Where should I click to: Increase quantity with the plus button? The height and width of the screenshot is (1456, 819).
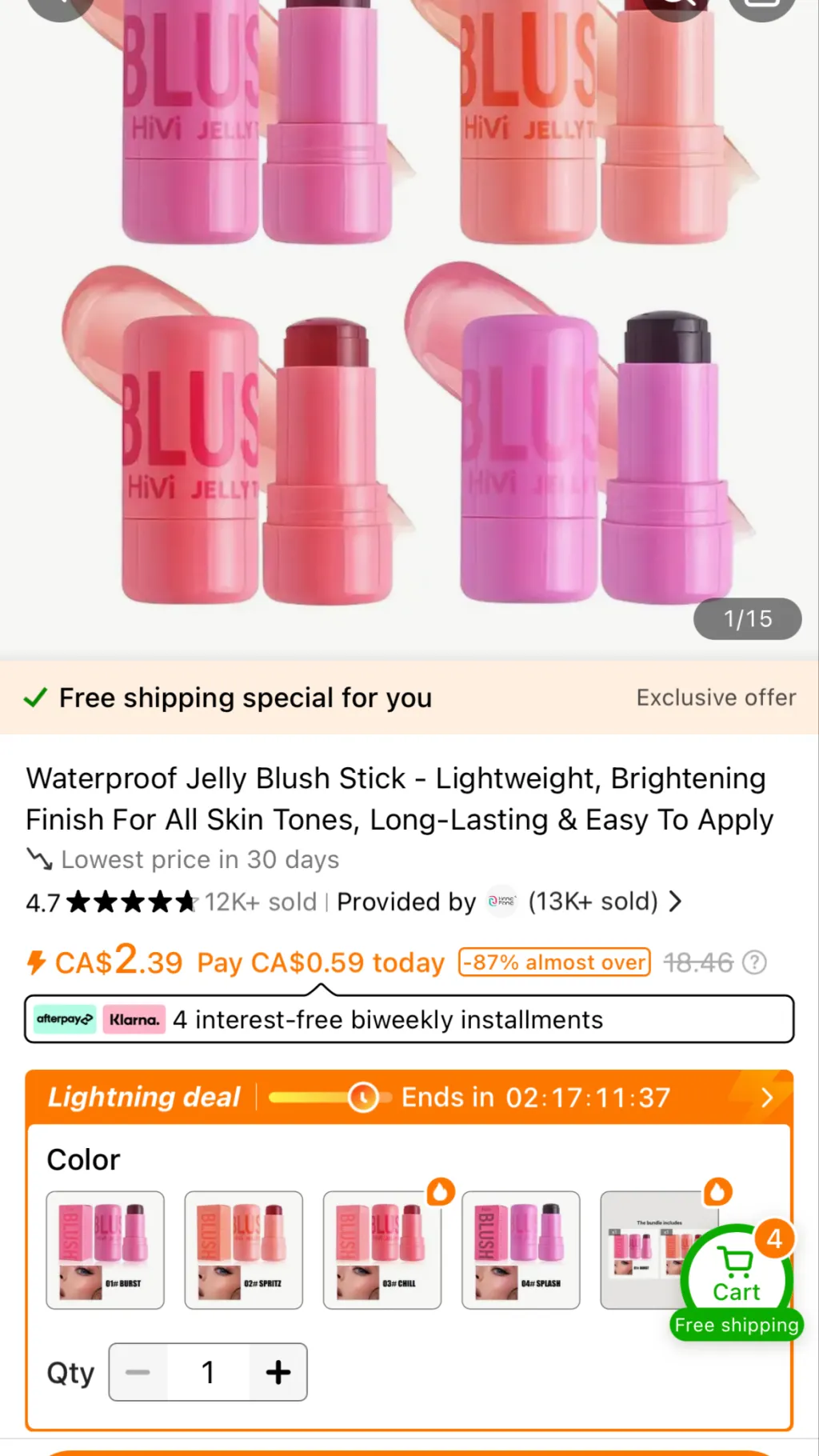coord(278,1372)
